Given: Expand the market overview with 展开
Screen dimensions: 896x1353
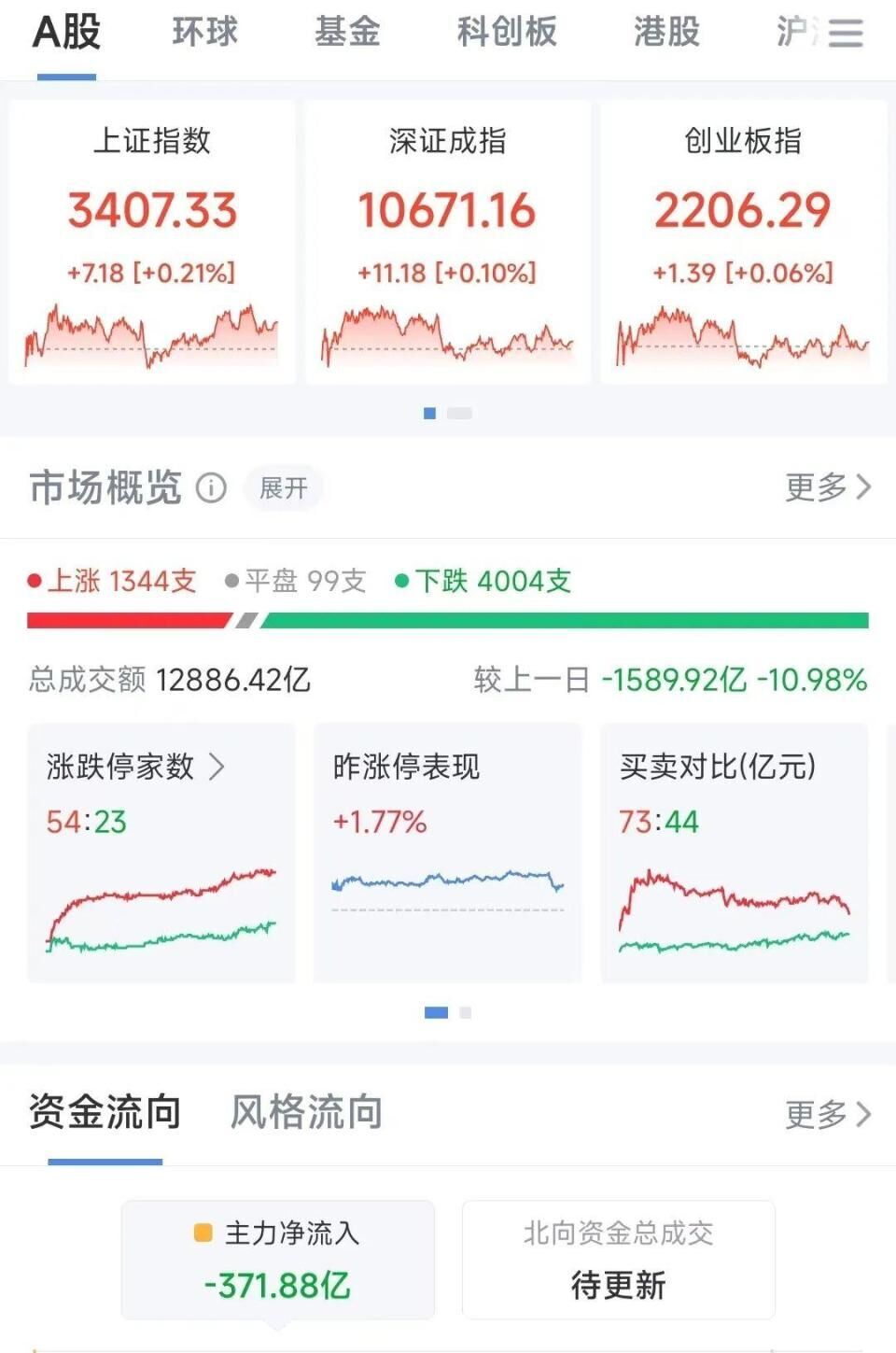Looking at the screenshot, I should 284,487.
